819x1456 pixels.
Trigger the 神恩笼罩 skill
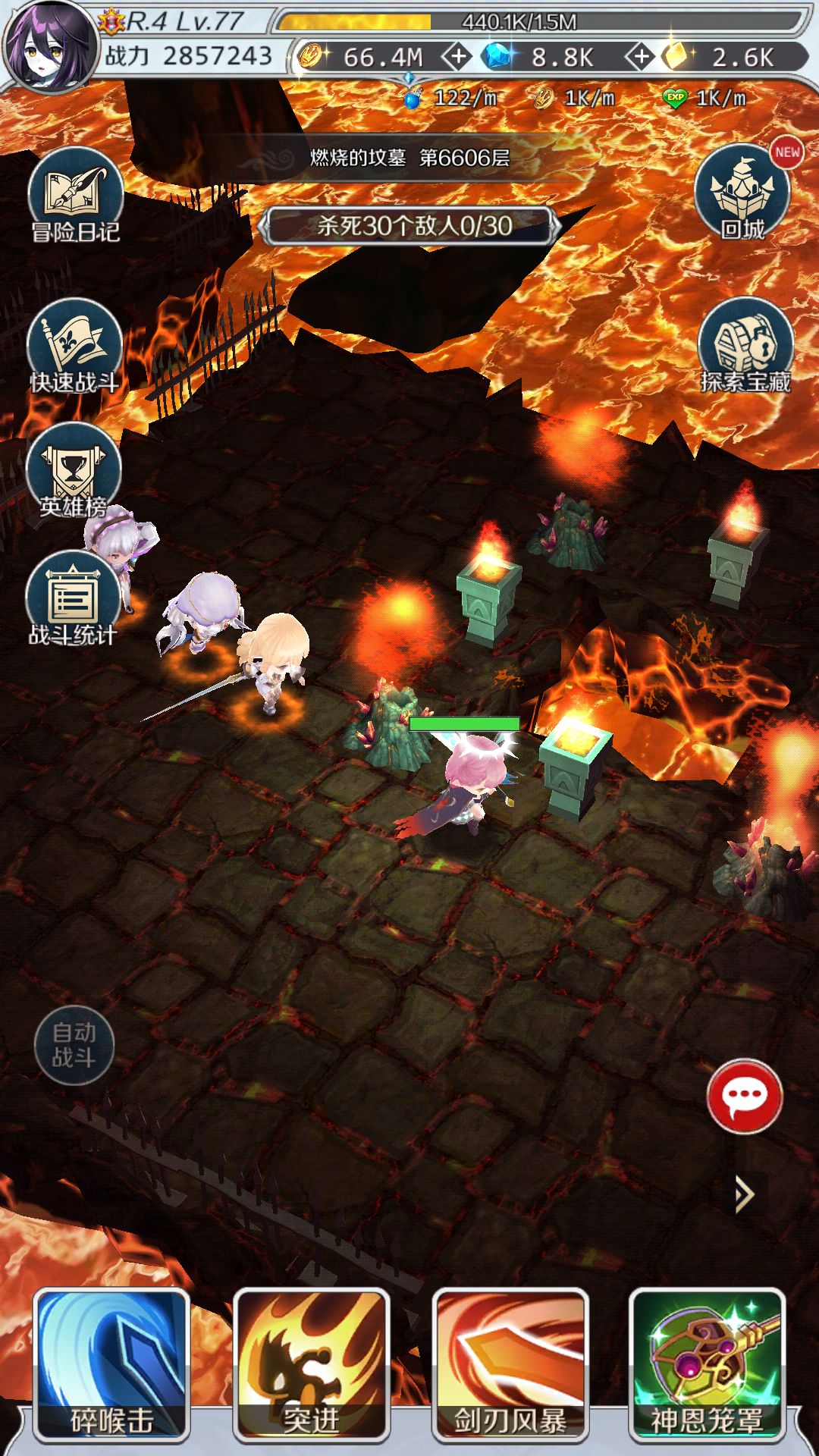tap(707, 1365)
